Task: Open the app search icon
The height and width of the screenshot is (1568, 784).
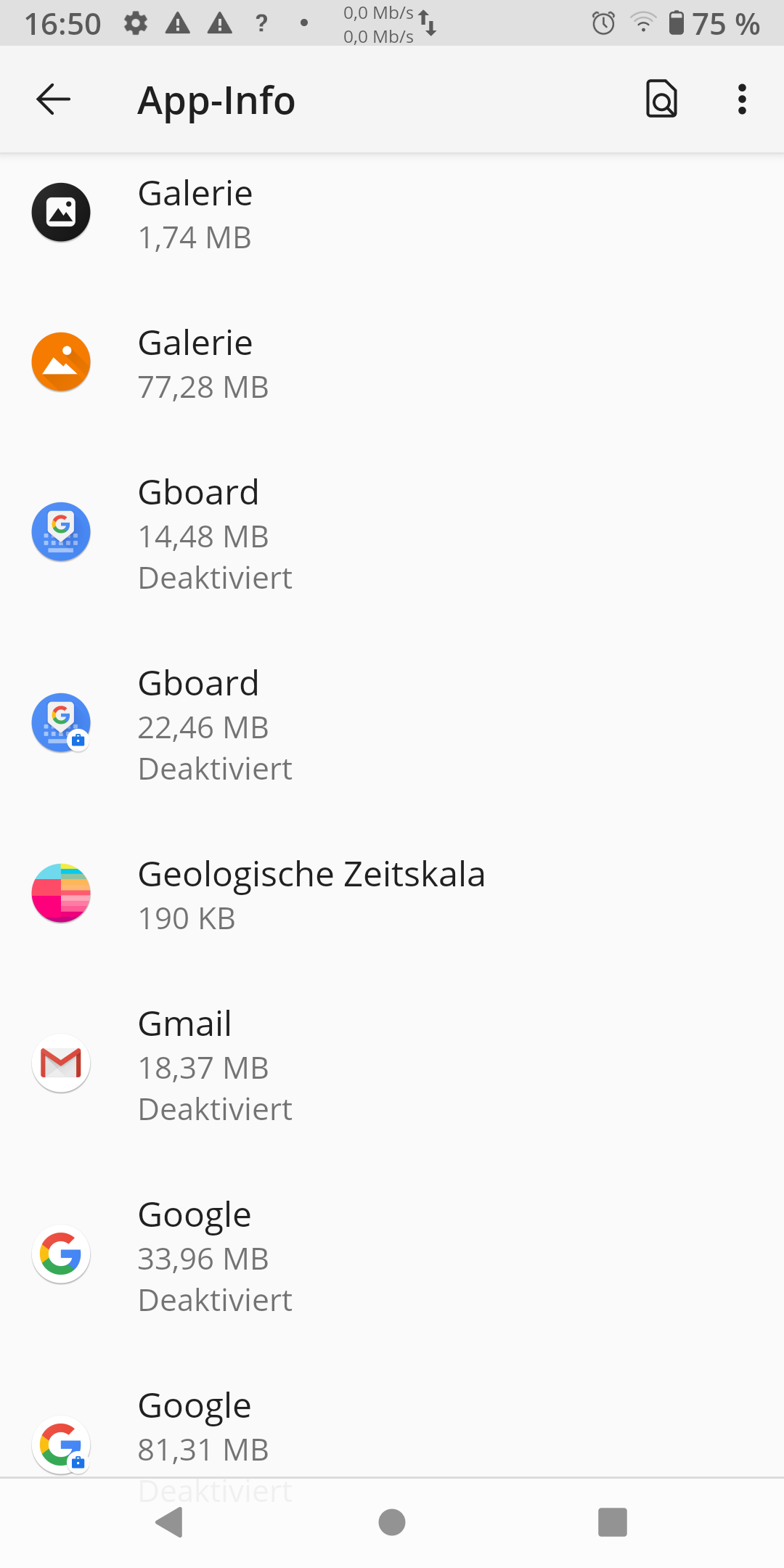Action: 661,99
